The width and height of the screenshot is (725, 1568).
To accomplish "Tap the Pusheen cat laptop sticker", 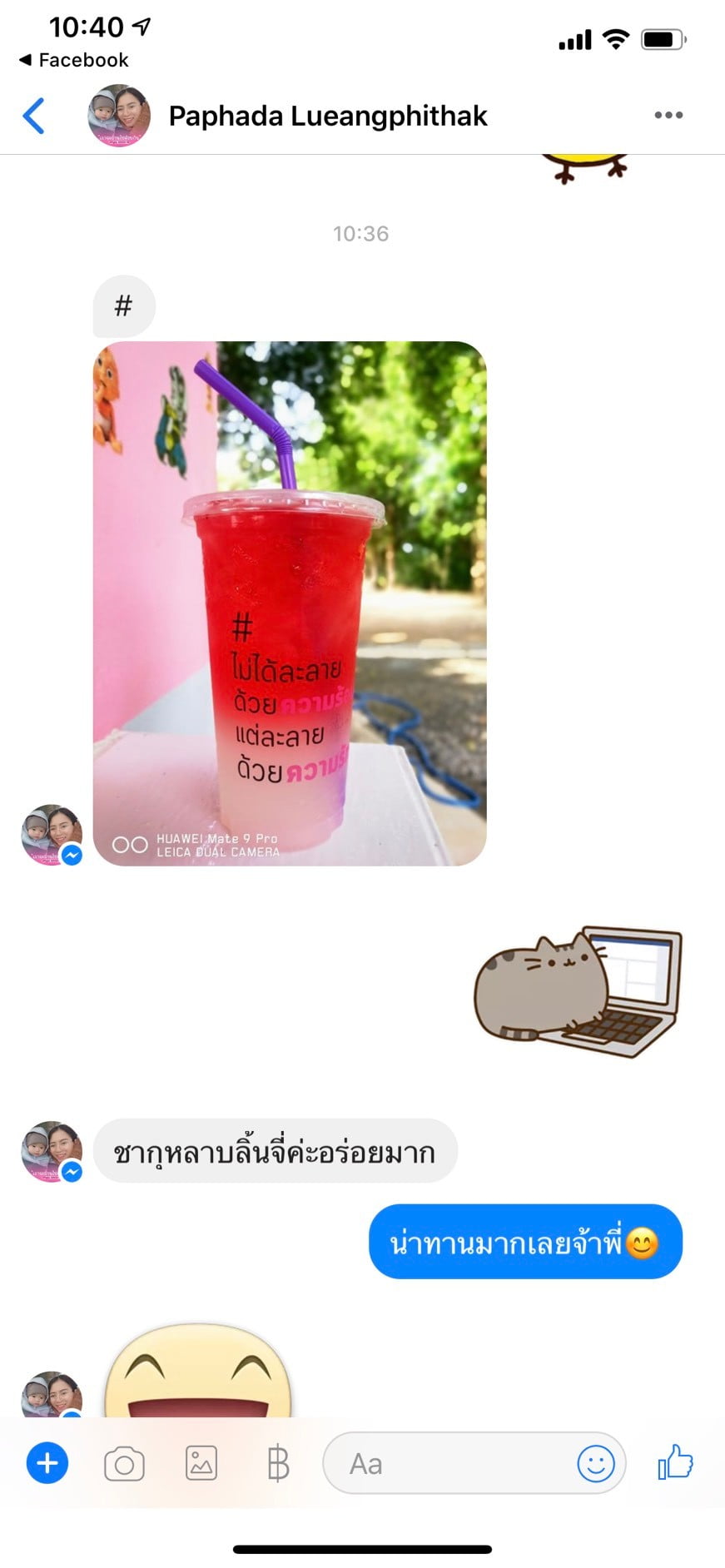I will [578, 991].
